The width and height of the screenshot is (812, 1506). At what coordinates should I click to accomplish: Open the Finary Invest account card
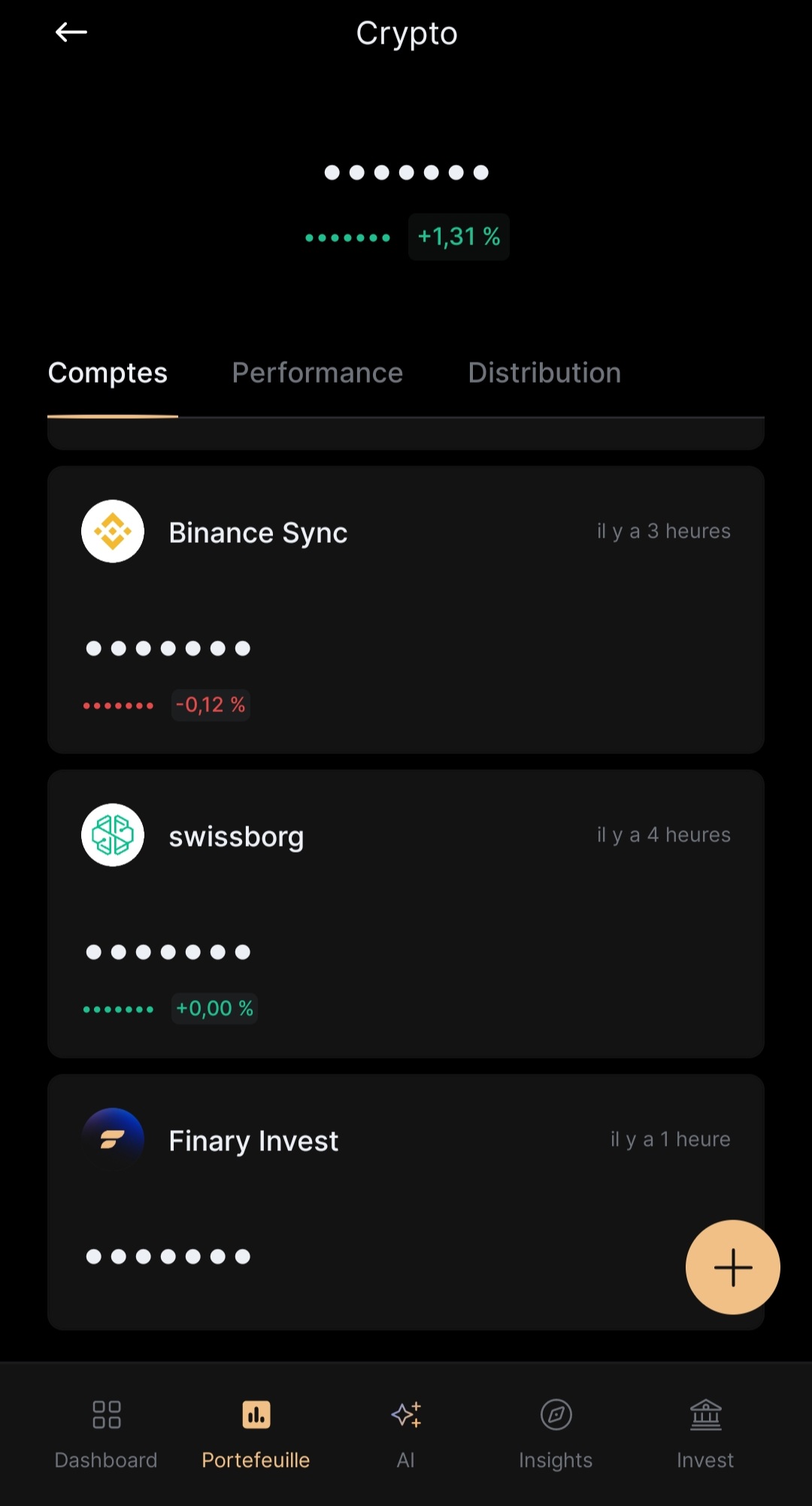406,1201
